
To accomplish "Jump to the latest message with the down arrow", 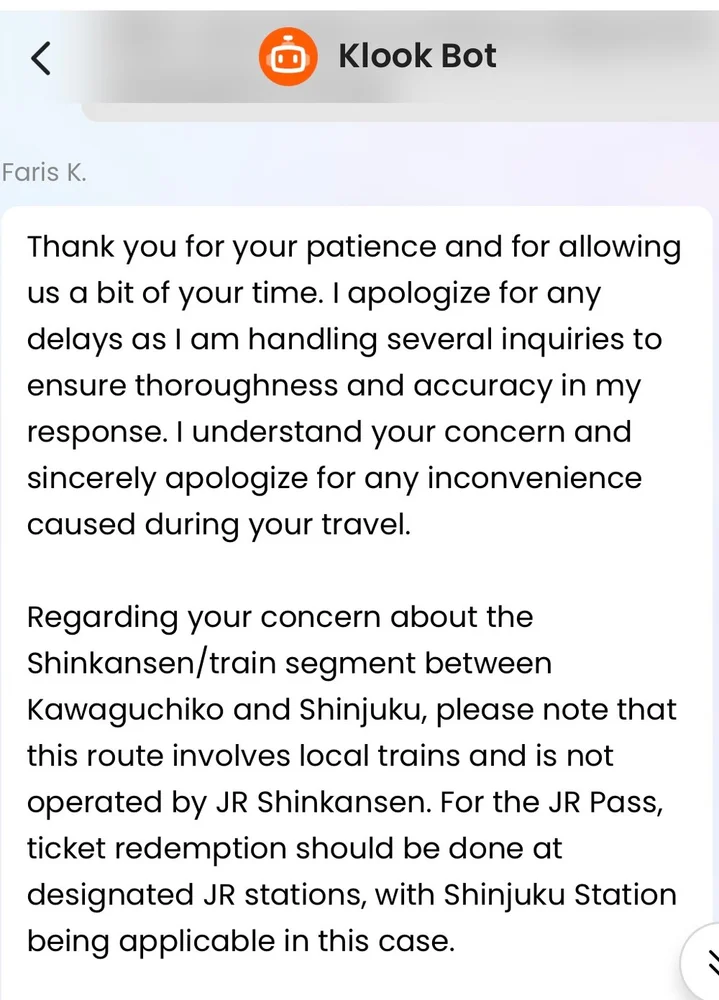I will (x=706, y=966).
